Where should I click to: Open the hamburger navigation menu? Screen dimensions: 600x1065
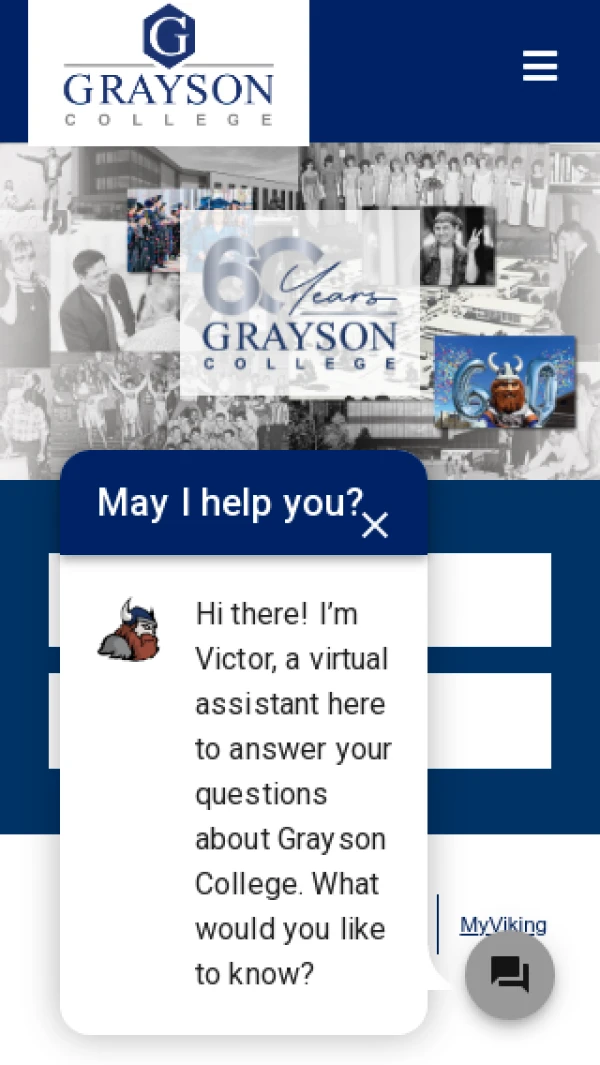tap(540, 67)
